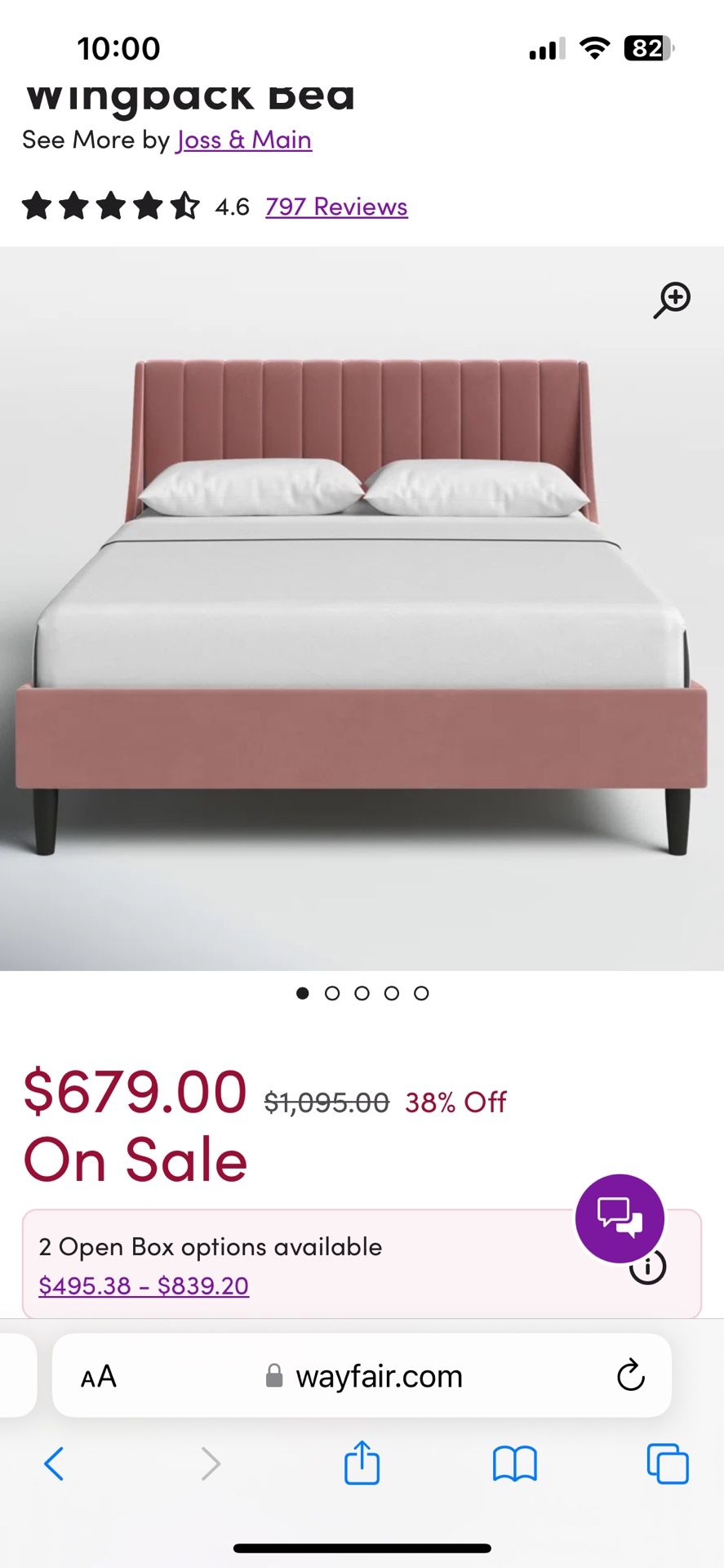Open the Joss & Main brand link
724x1568 pixels.
[244, 140]
